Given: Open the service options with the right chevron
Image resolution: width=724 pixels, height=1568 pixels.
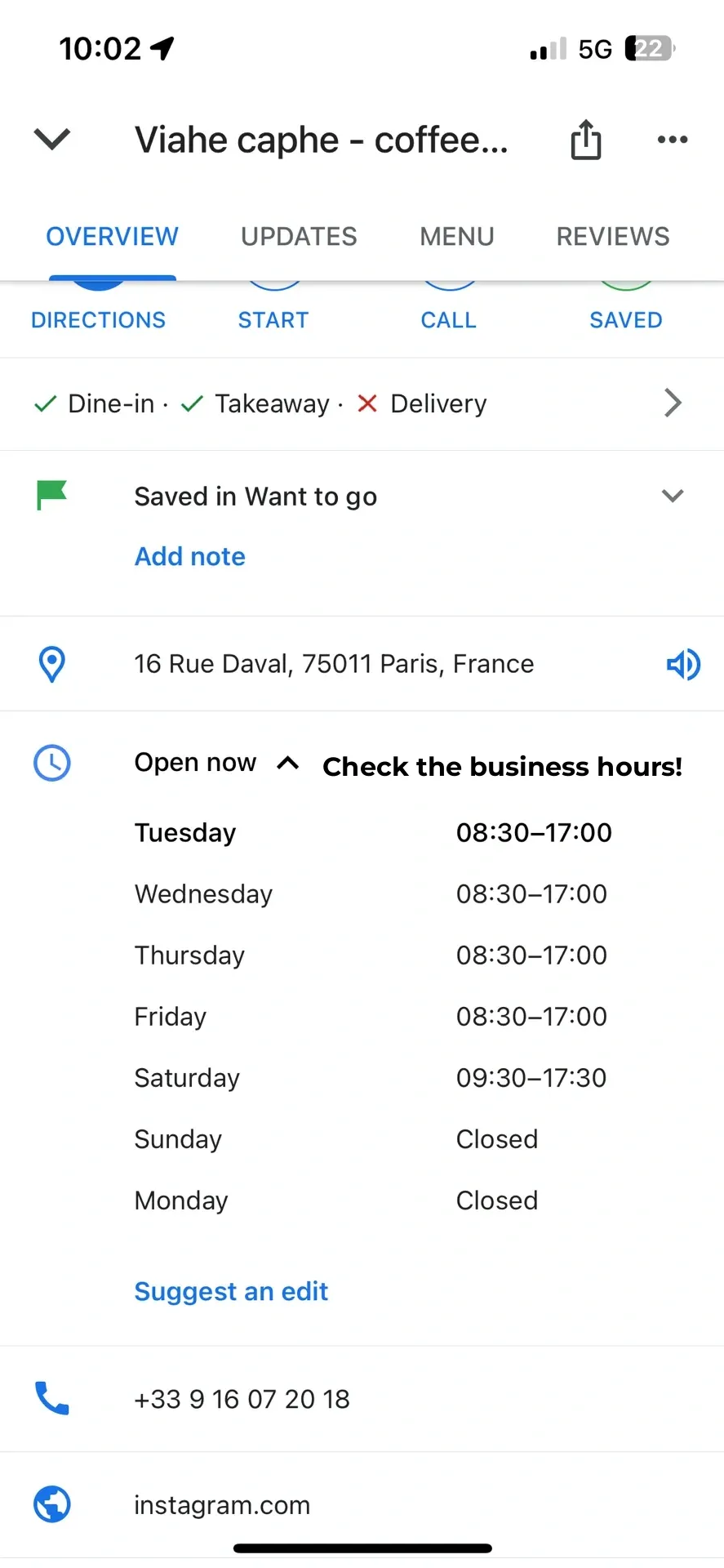Looking at the screenshot, I should point(672,403).
